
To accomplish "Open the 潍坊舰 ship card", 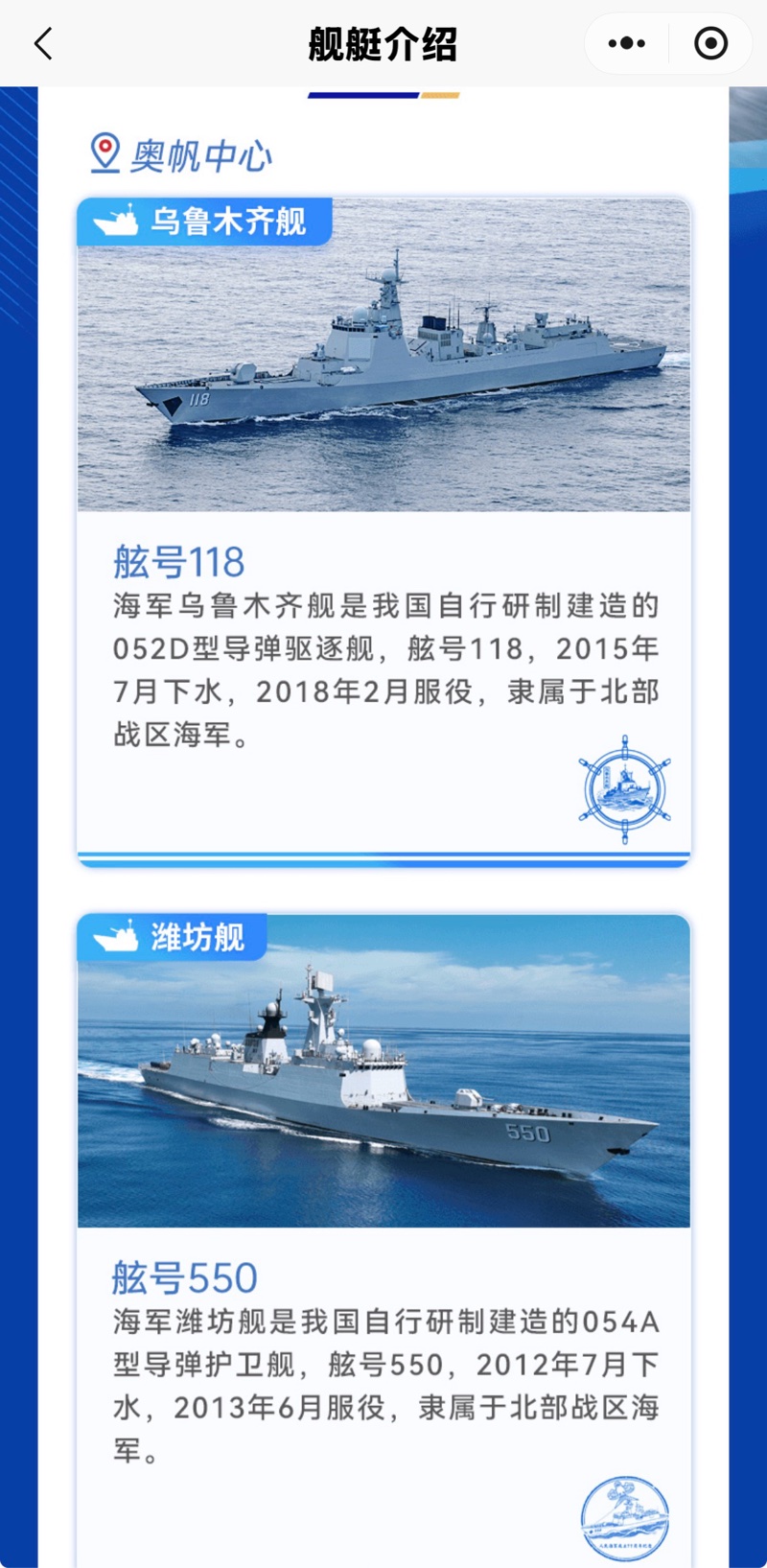I will 383,1237.
